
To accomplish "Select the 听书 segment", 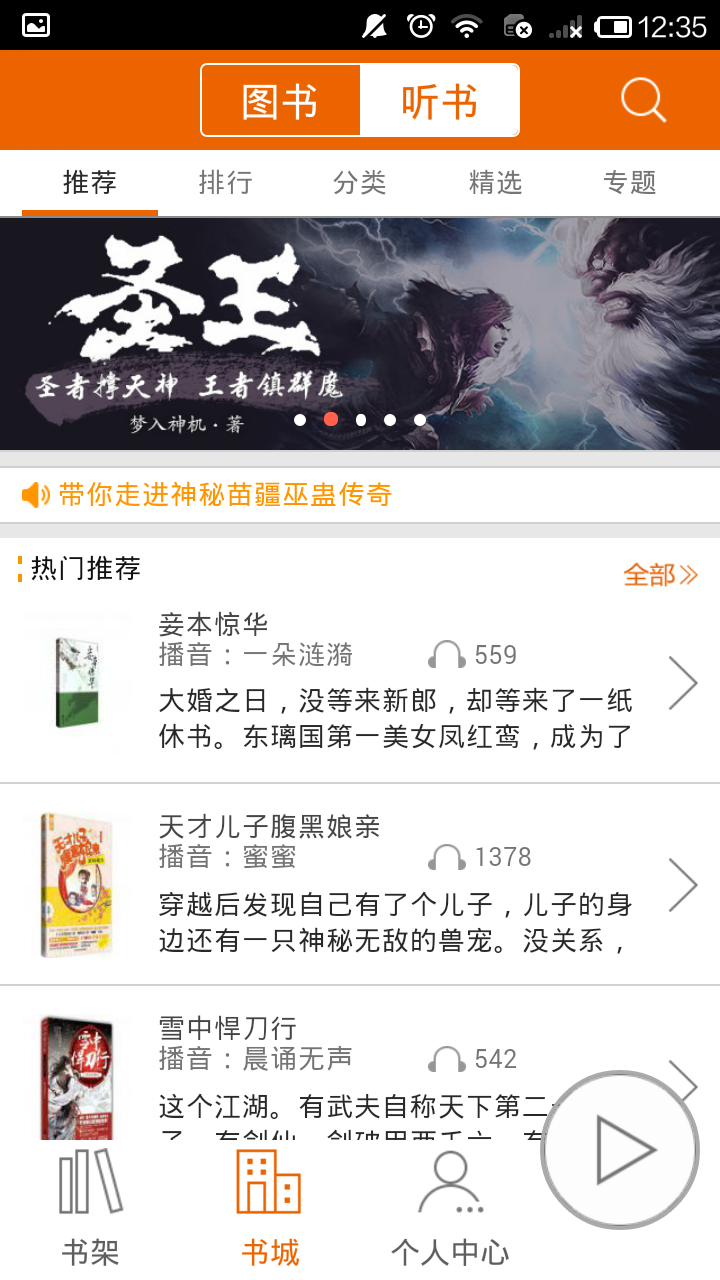I will point(440,101).
